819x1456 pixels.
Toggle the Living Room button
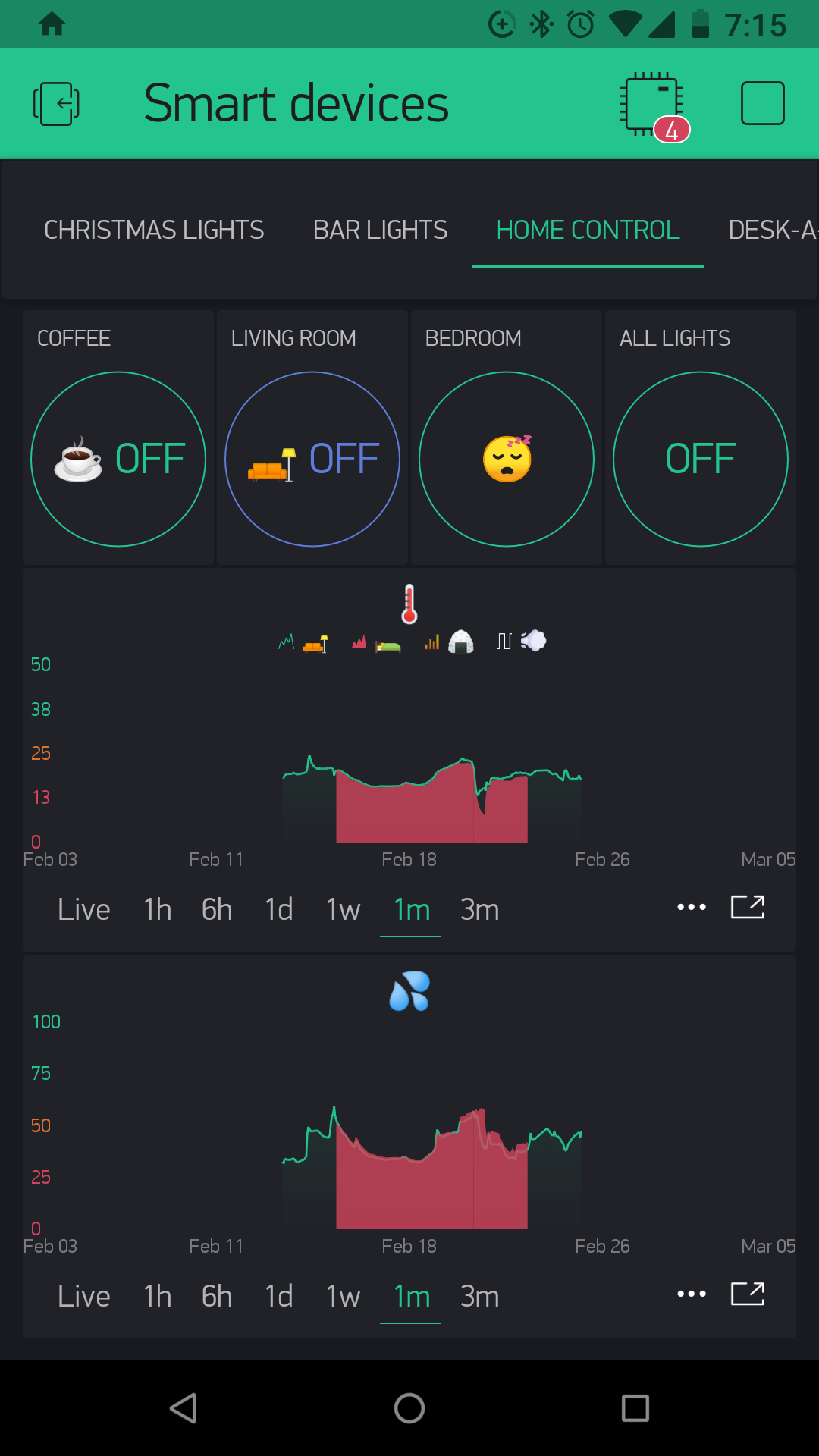(x=312, y=459)
